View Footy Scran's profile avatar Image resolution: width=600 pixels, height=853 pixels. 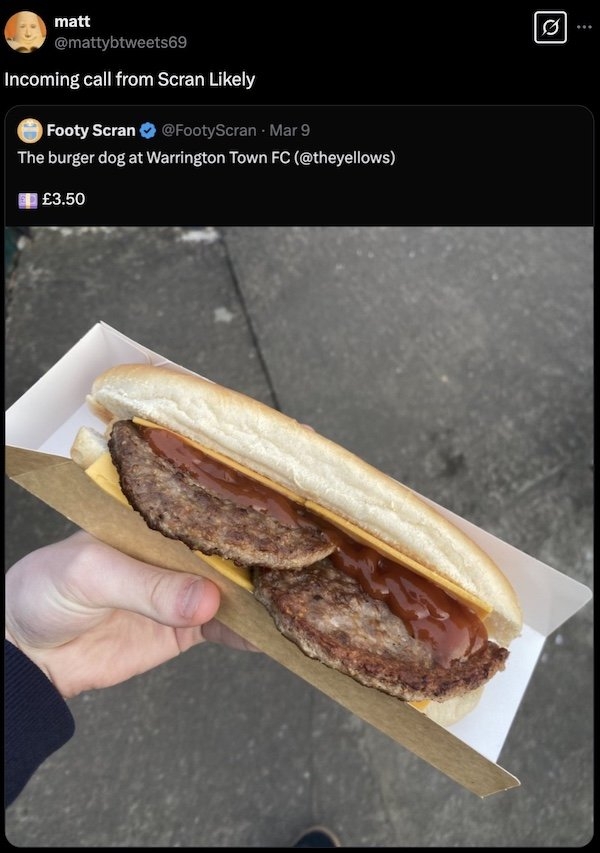30,130
